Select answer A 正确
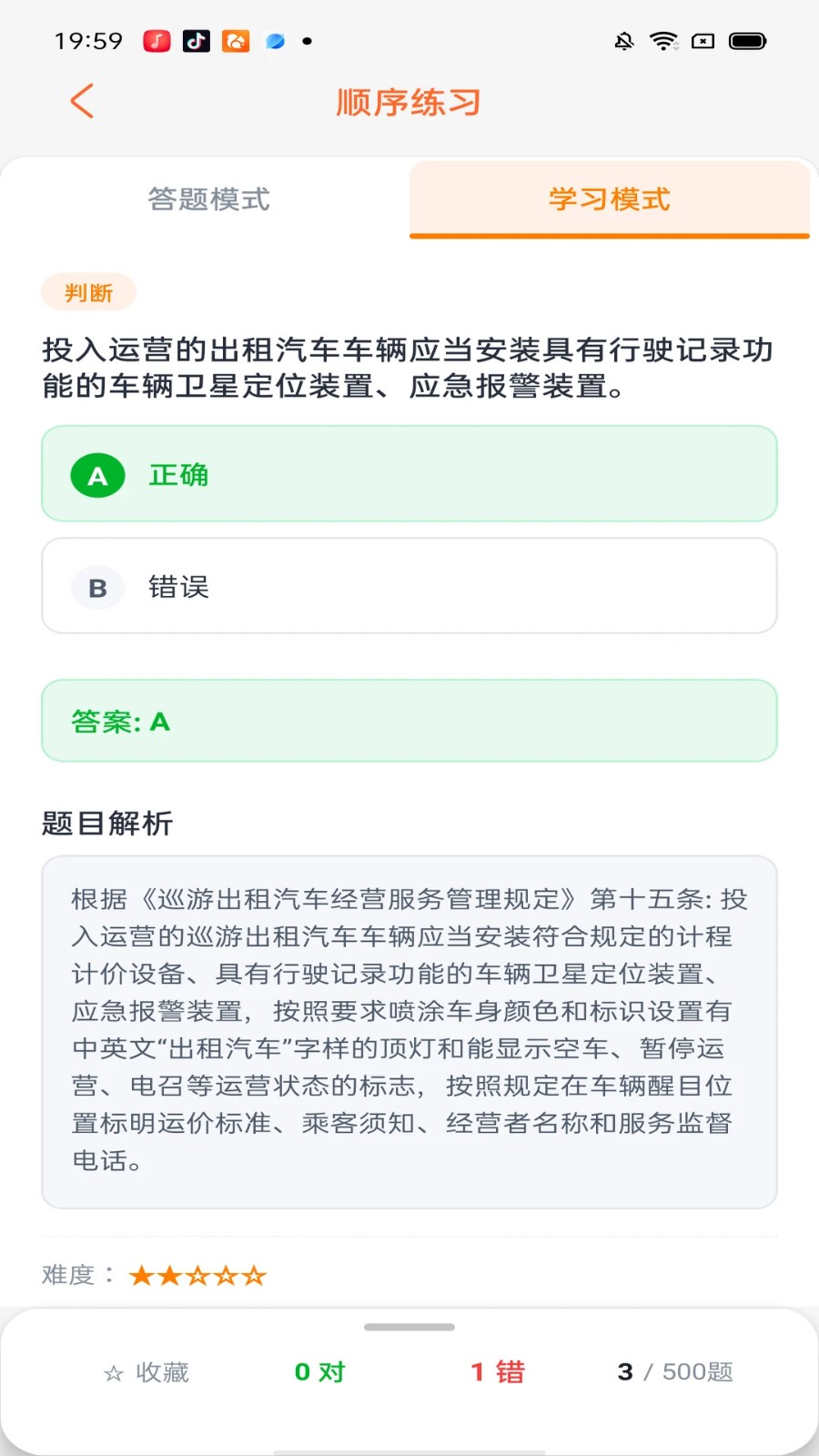 [x=408, y=475]
